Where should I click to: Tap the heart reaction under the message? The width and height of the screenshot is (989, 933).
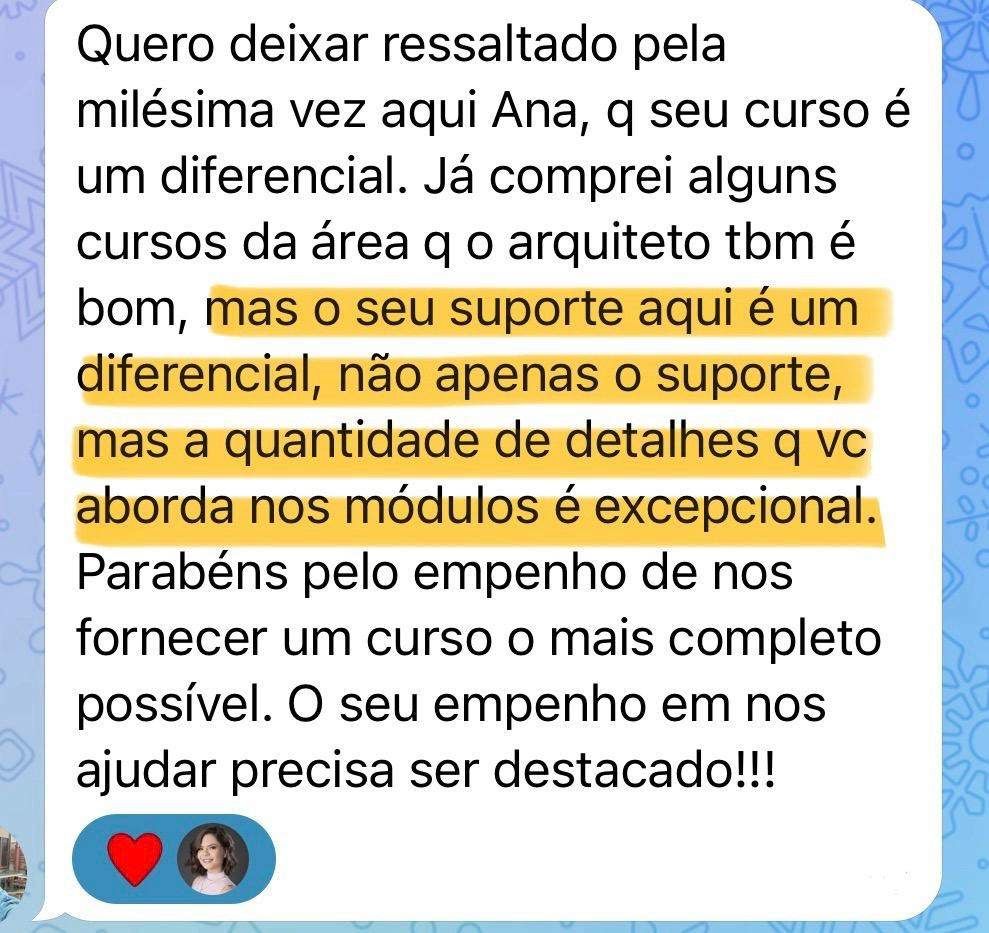134,859
